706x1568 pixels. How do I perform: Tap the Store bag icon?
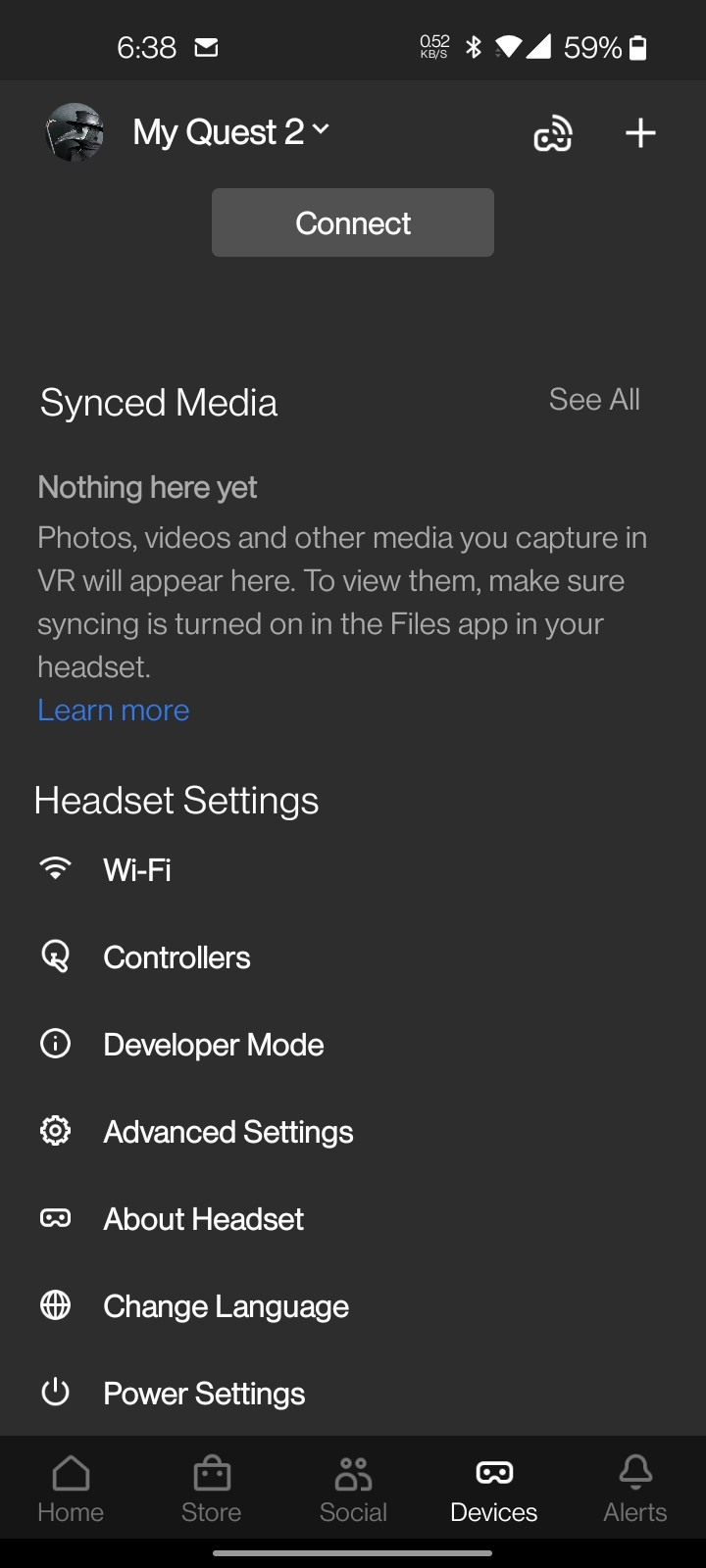pyautogui.click(x=211, y=1472)
